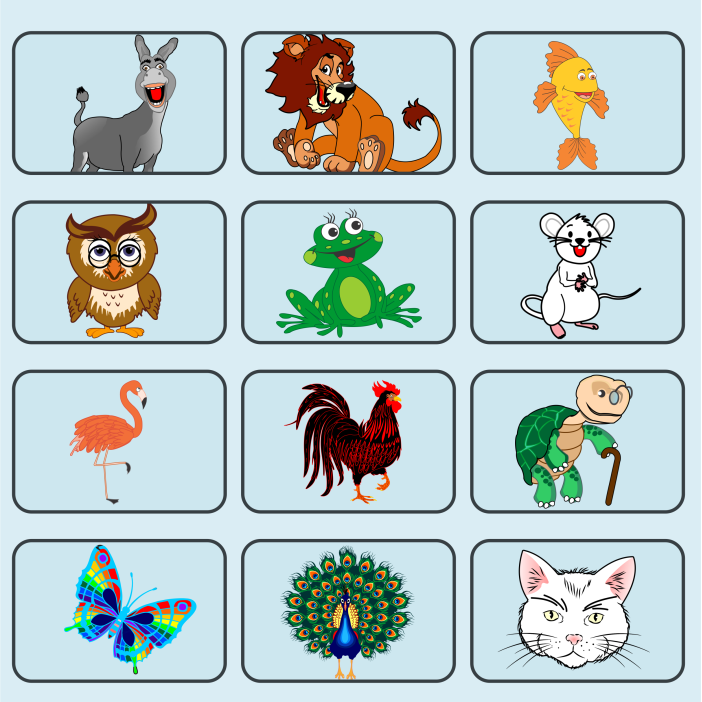Pick the flamingo card
This screenshot has width=702, height=702.
(x=119, y=441)
